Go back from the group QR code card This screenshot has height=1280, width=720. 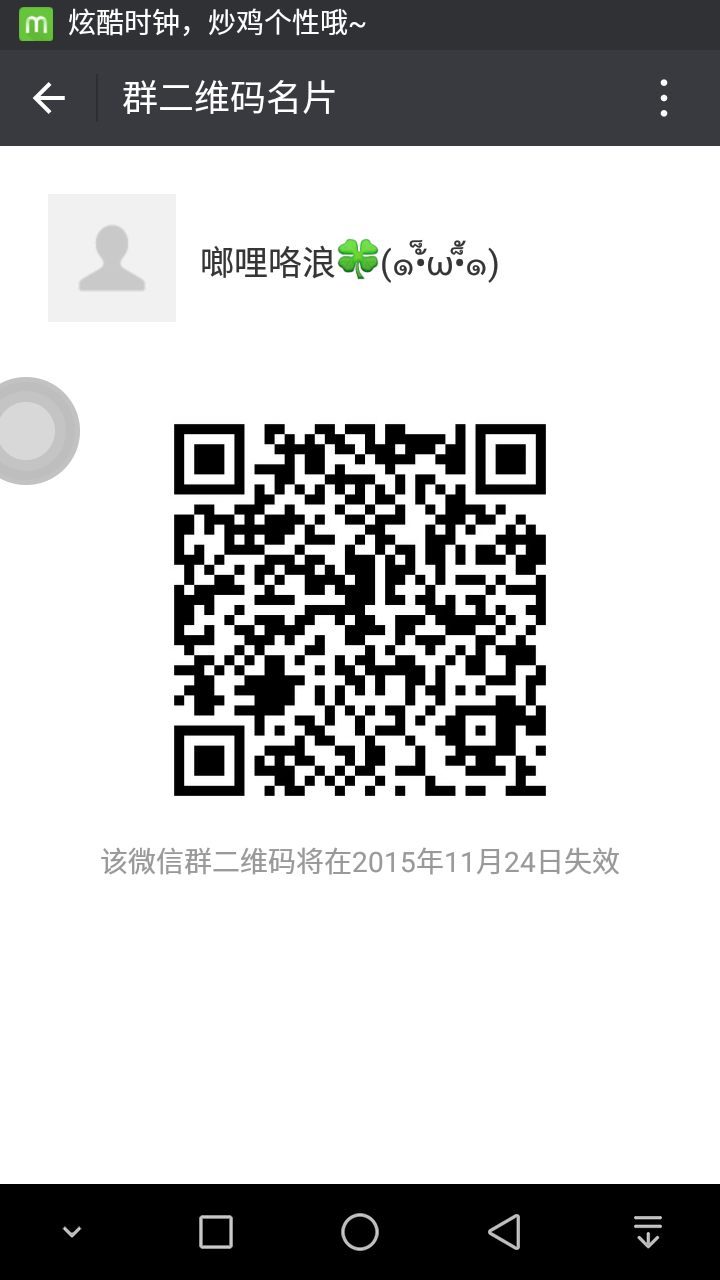pyautogui.click(x=49, y=98)
